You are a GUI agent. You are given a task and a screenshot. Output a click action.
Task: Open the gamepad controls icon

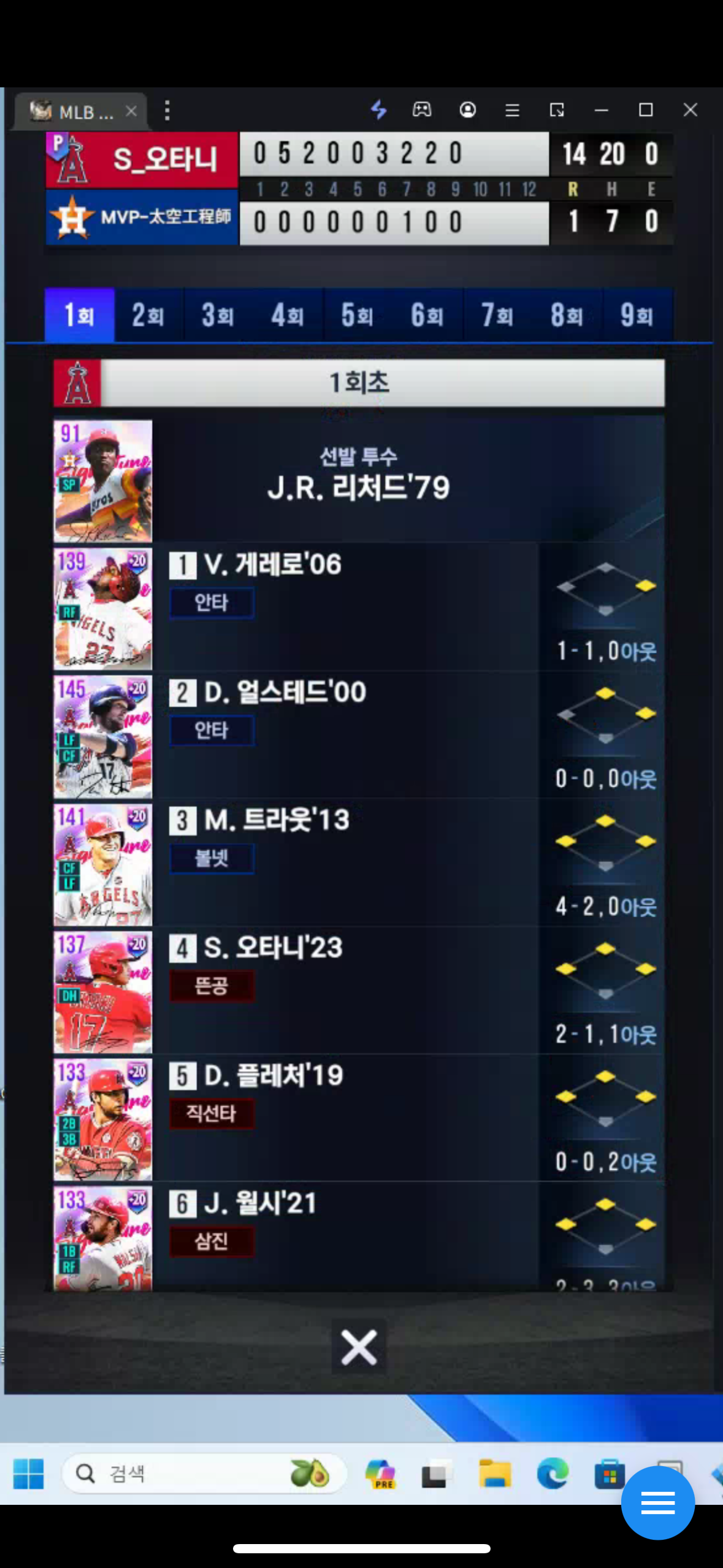click(x=422, y=110)
